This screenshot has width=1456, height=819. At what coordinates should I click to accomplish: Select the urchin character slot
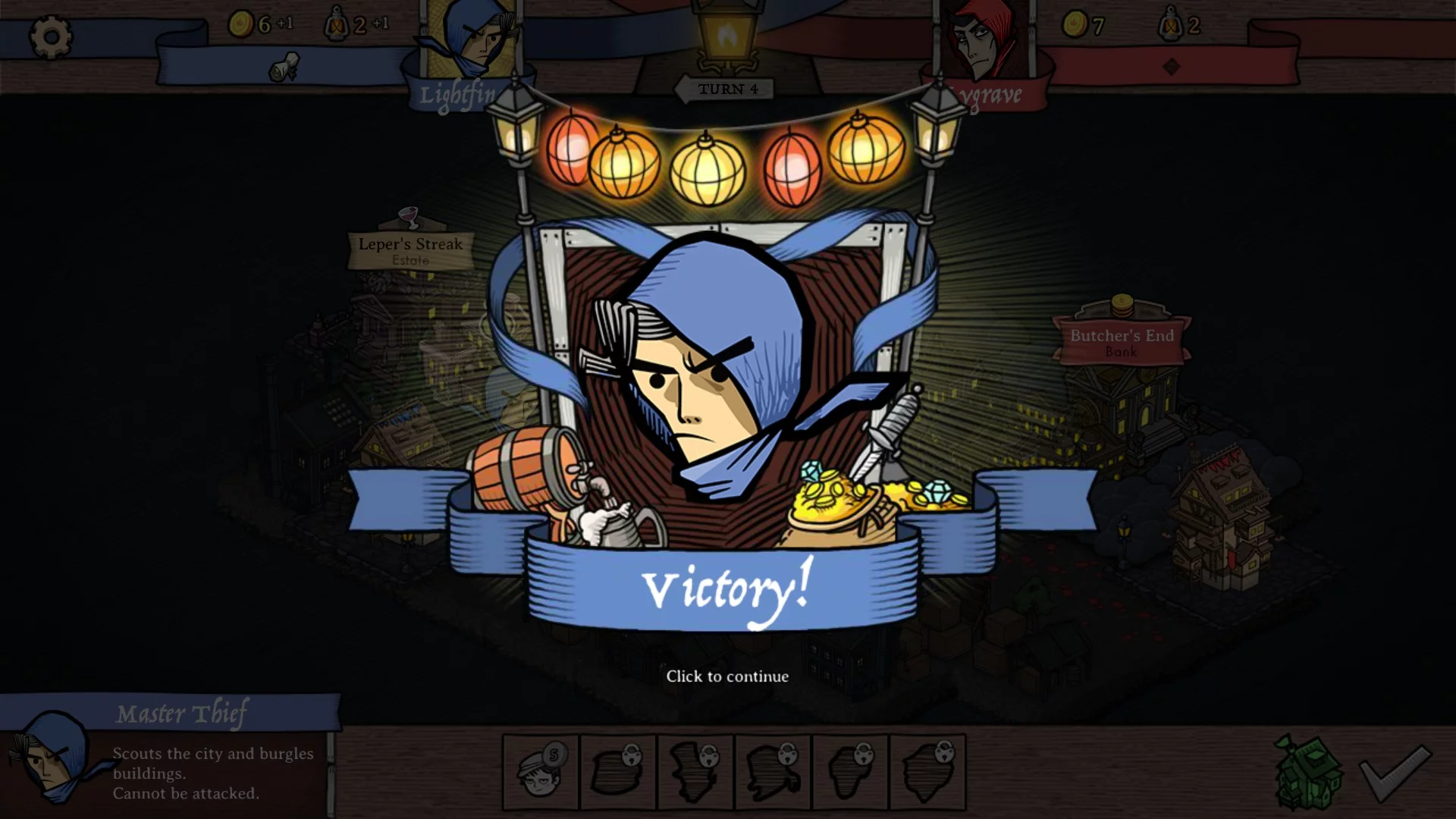pos(541,772)
